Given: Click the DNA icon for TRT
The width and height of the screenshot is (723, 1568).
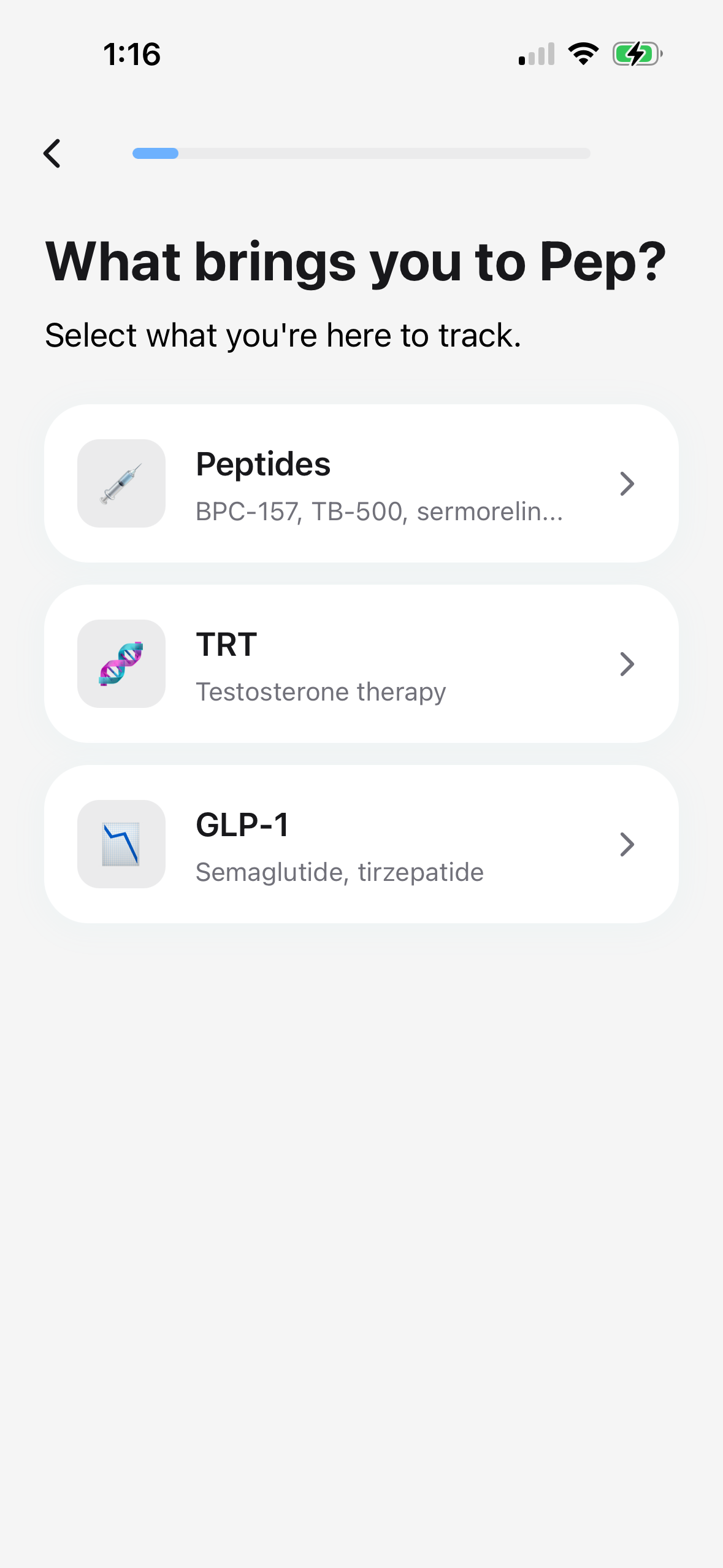Looking at the screenshot, I should [121, 664].
